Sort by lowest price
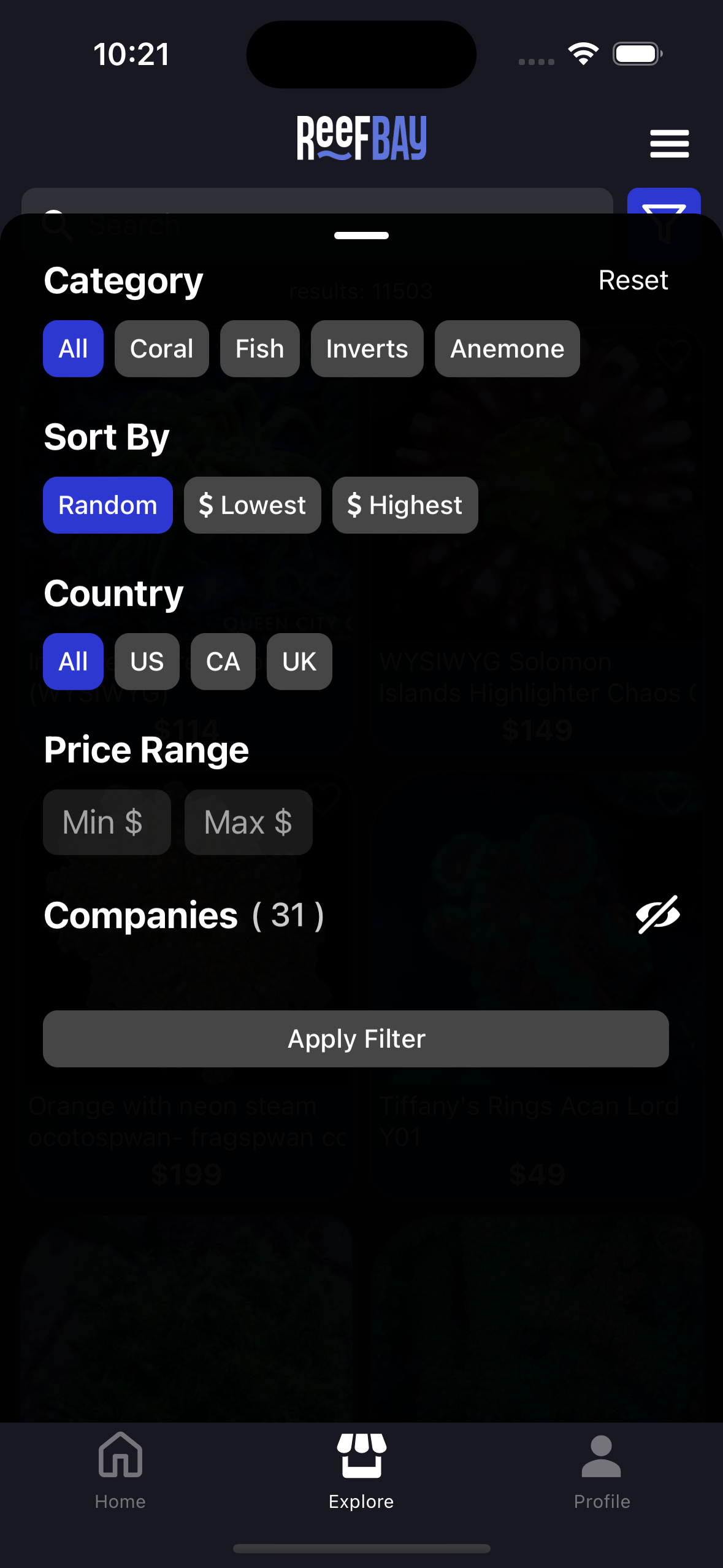Screen dimensions: 723x1568 coord(252,505)
